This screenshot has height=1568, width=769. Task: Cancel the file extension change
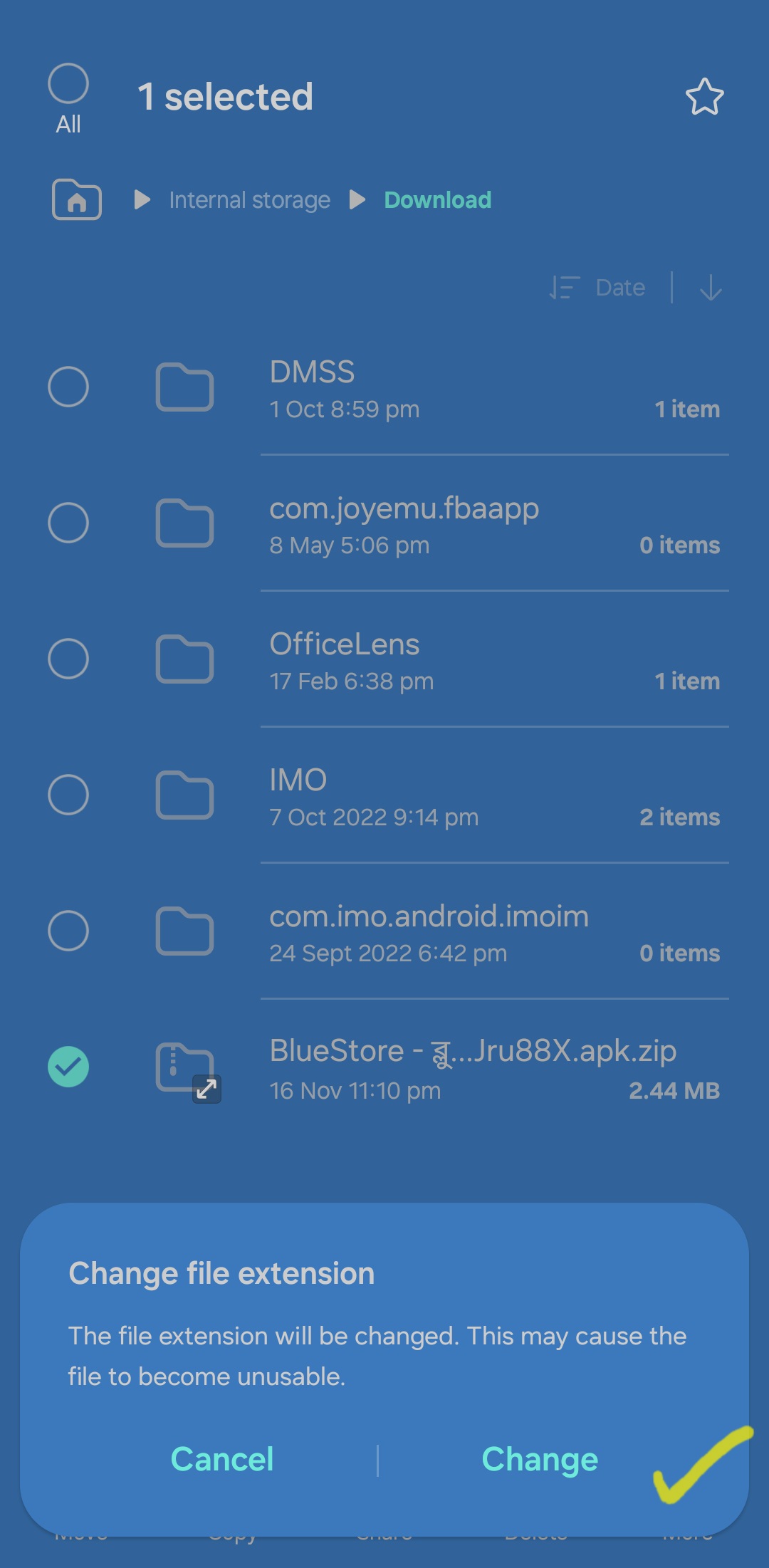tap(222, 1460)
